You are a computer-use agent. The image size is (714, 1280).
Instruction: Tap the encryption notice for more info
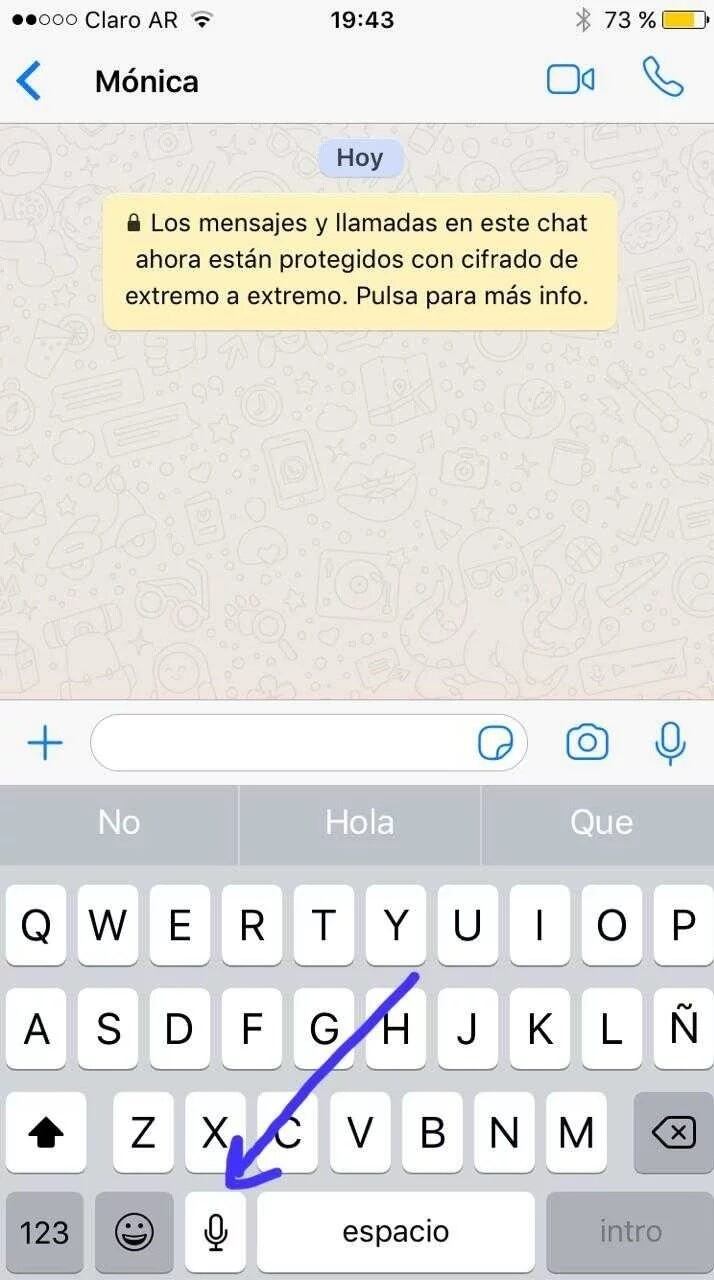[x=359, y=260]
